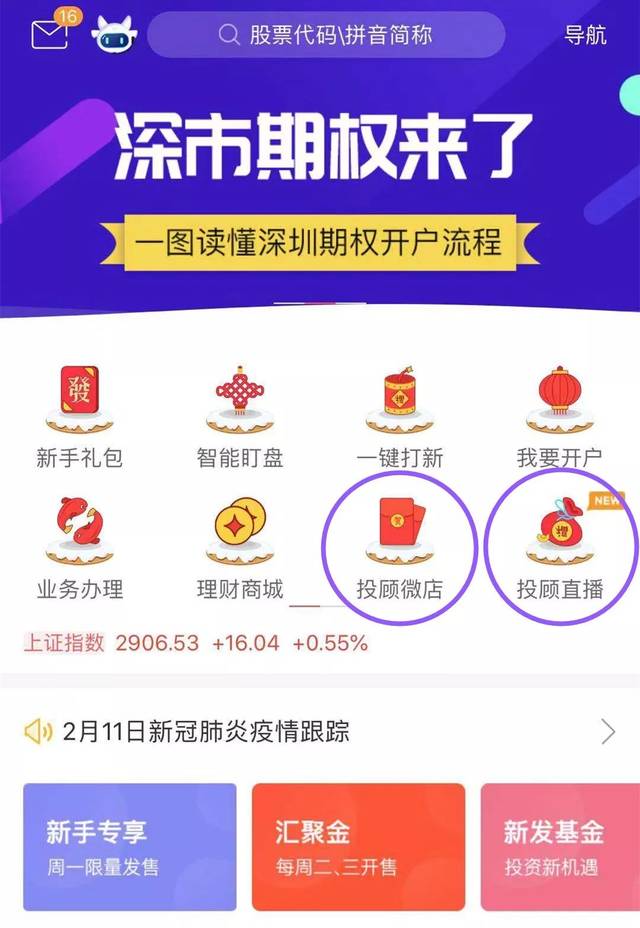Tap the stock code search box
The height and width of the screenshot is (928, 640).
[x=325, y=35]
